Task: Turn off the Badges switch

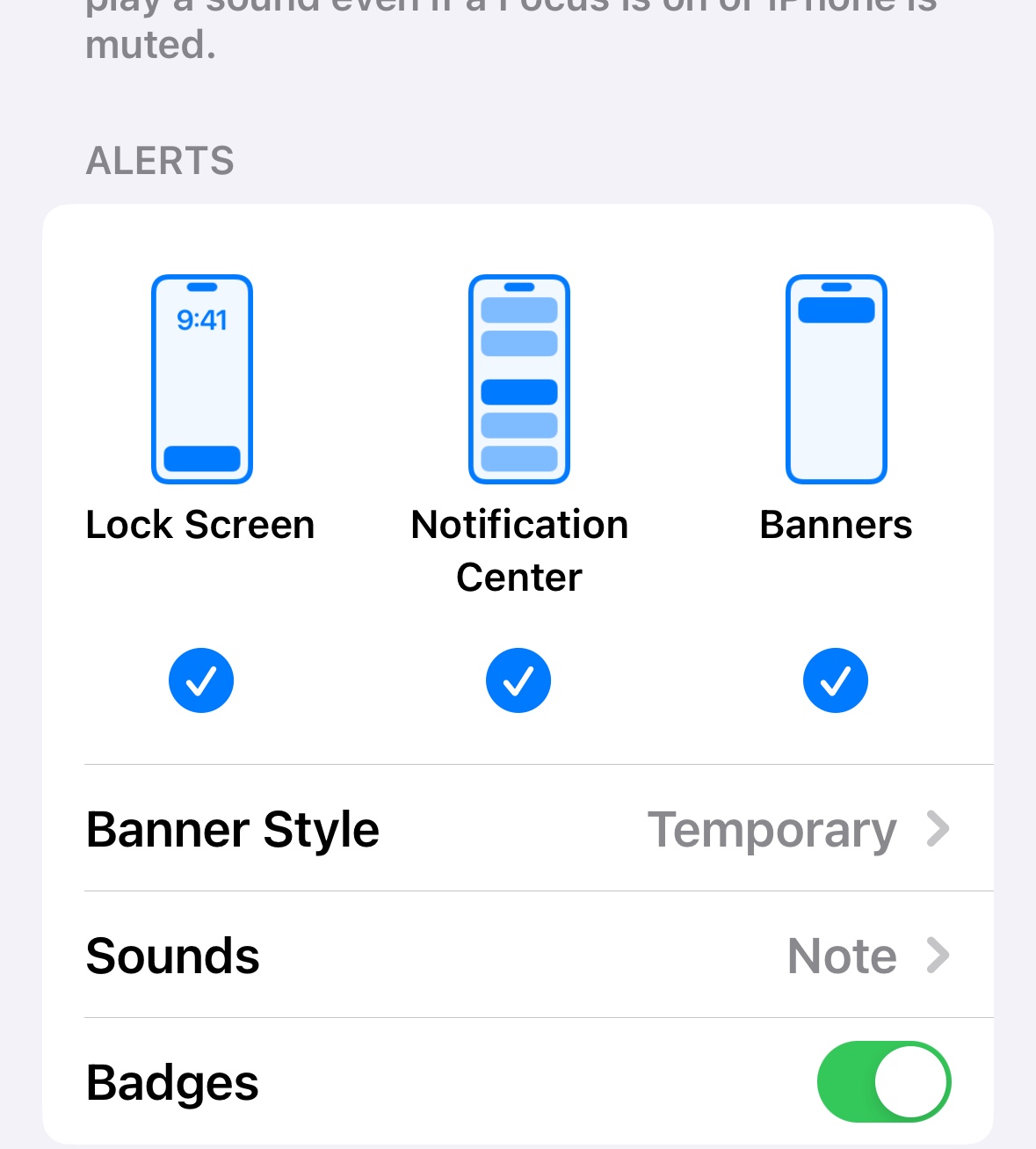Action: click(x=884, y=1082)
